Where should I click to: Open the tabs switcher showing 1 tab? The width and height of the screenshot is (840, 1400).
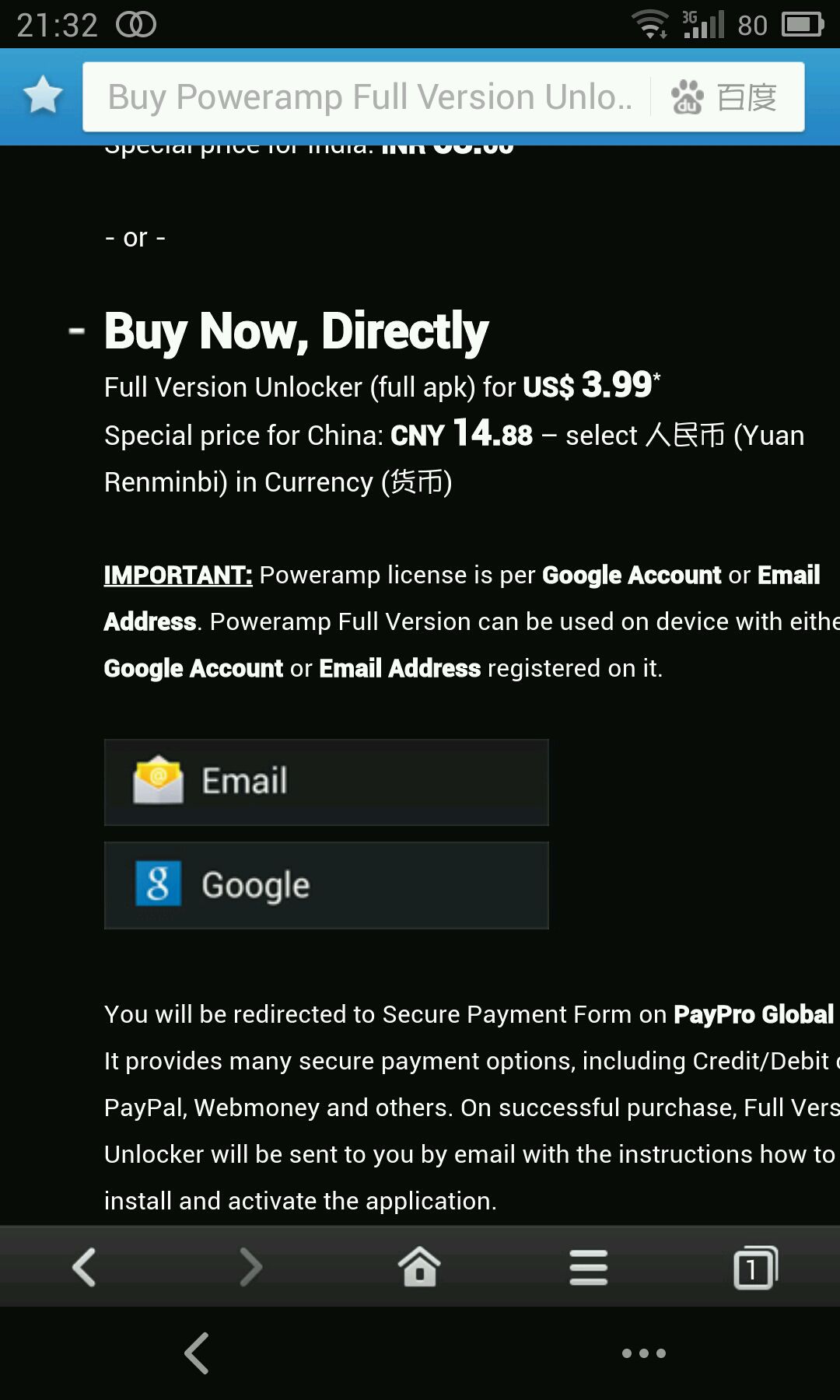(x=755, y=1267)
